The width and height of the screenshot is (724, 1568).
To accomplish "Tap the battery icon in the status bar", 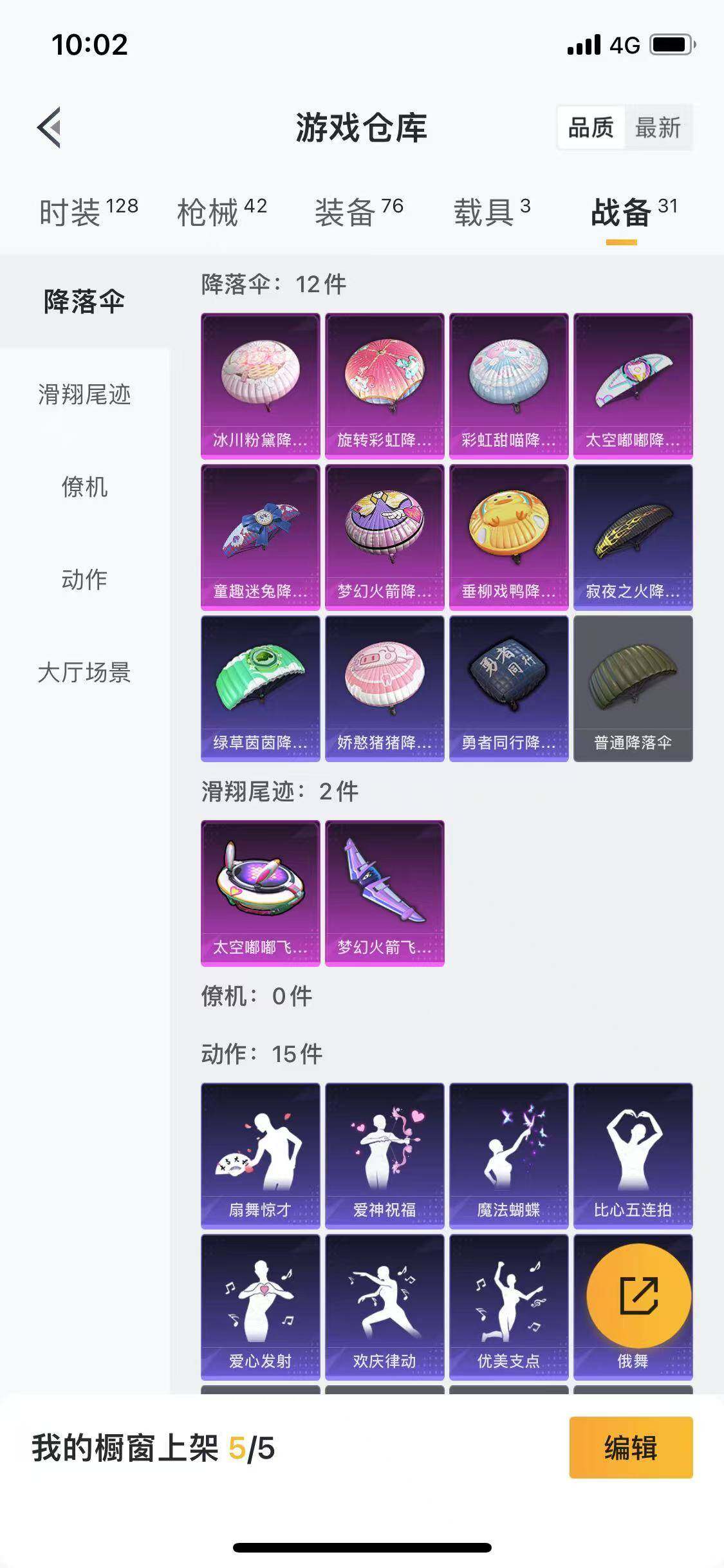I will [672, 44].
